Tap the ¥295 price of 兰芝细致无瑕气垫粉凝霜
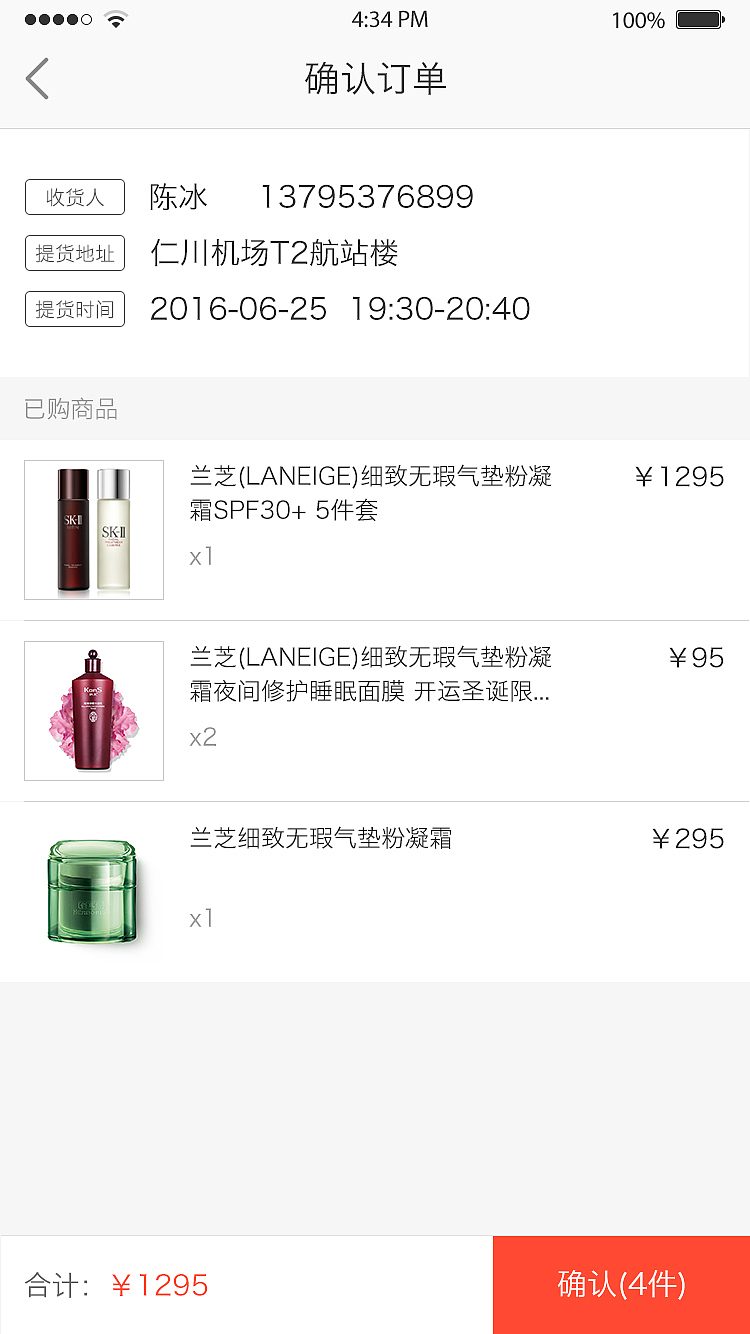This screenshot has width=750, height=1334. pyautogui.click(x=688, y=838)
